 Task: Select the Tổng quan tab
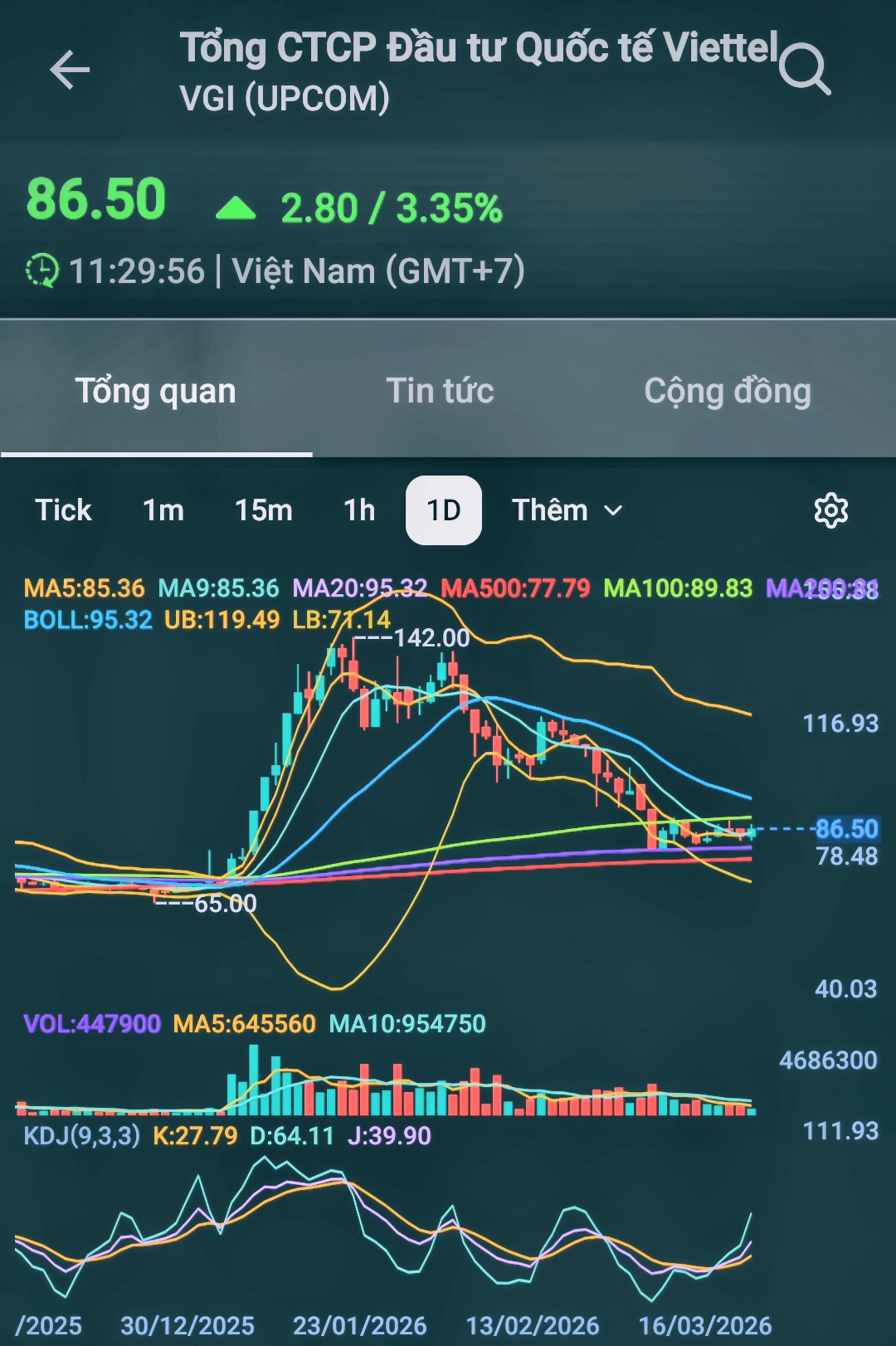[156, 391]
